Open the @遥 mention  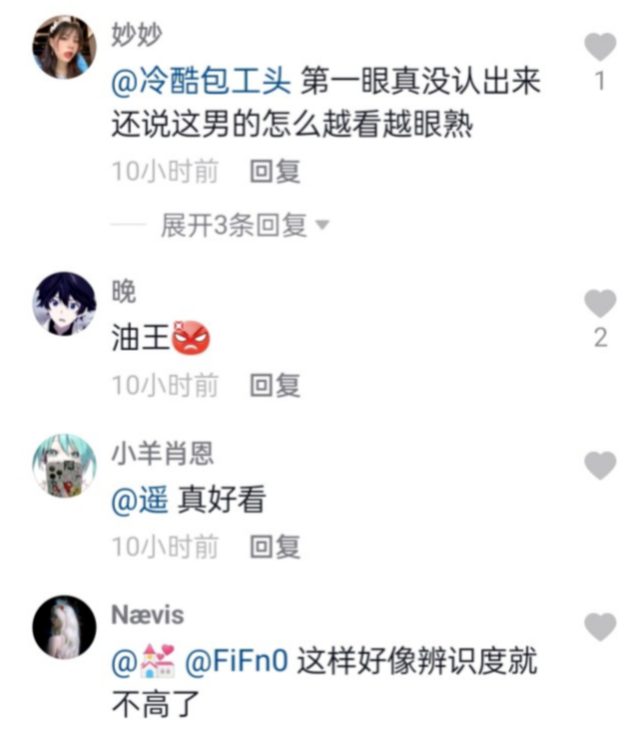click(x=139, y=500)
